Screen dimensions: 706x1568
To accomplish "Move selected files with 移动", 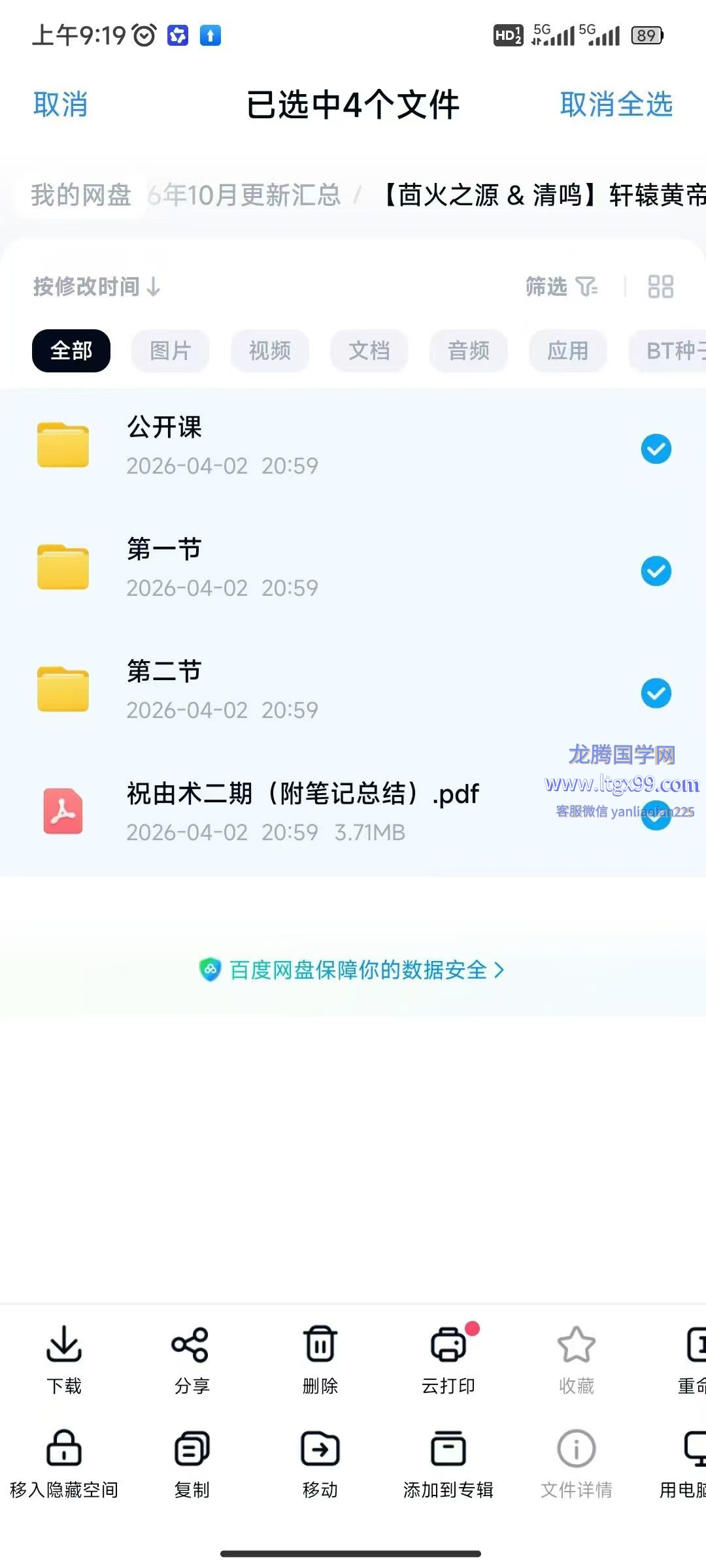I will pos(320,1462).
